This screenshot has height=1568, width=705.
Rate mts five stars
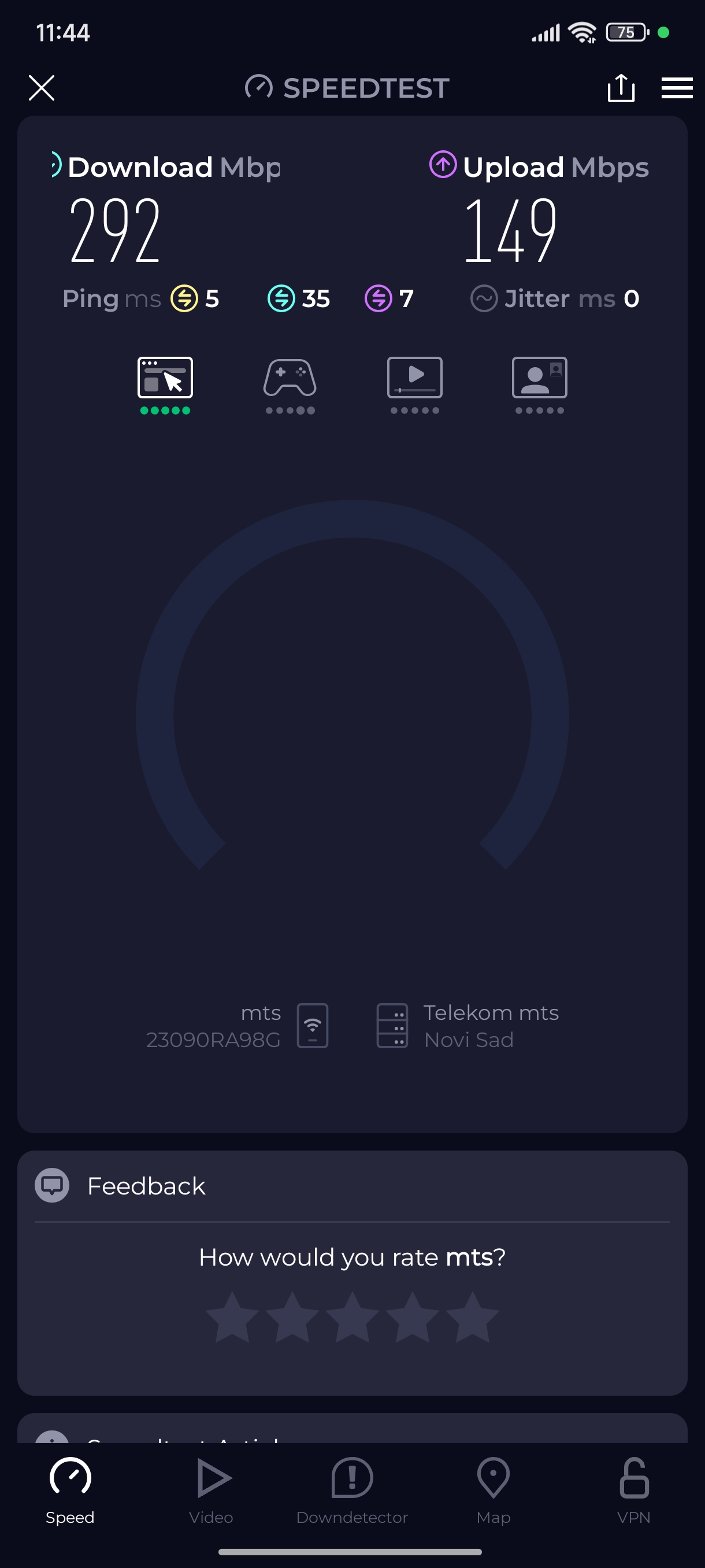click(x=472, y=1316)
